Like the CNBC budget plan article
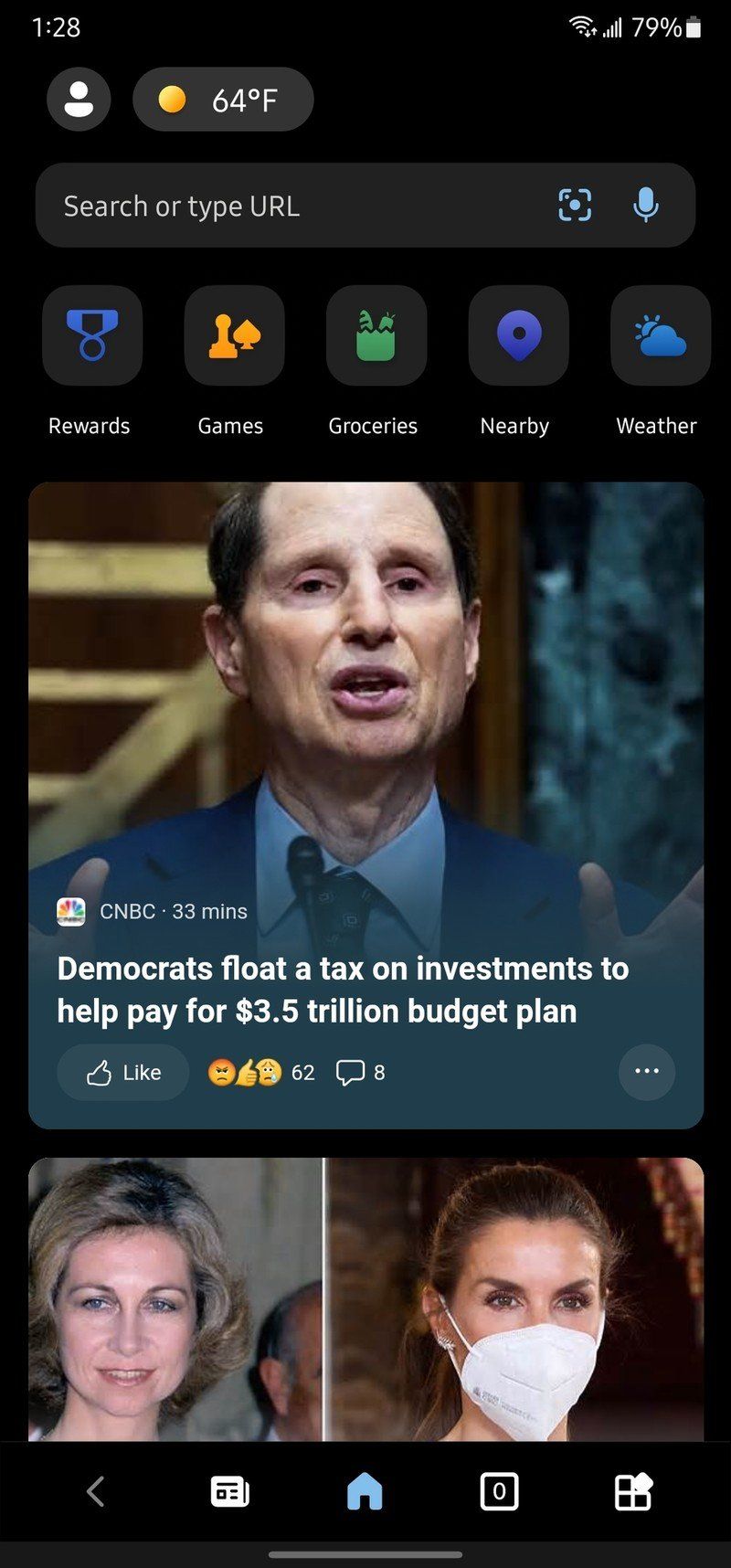The image size is (731, 1568). [122, 1072]
